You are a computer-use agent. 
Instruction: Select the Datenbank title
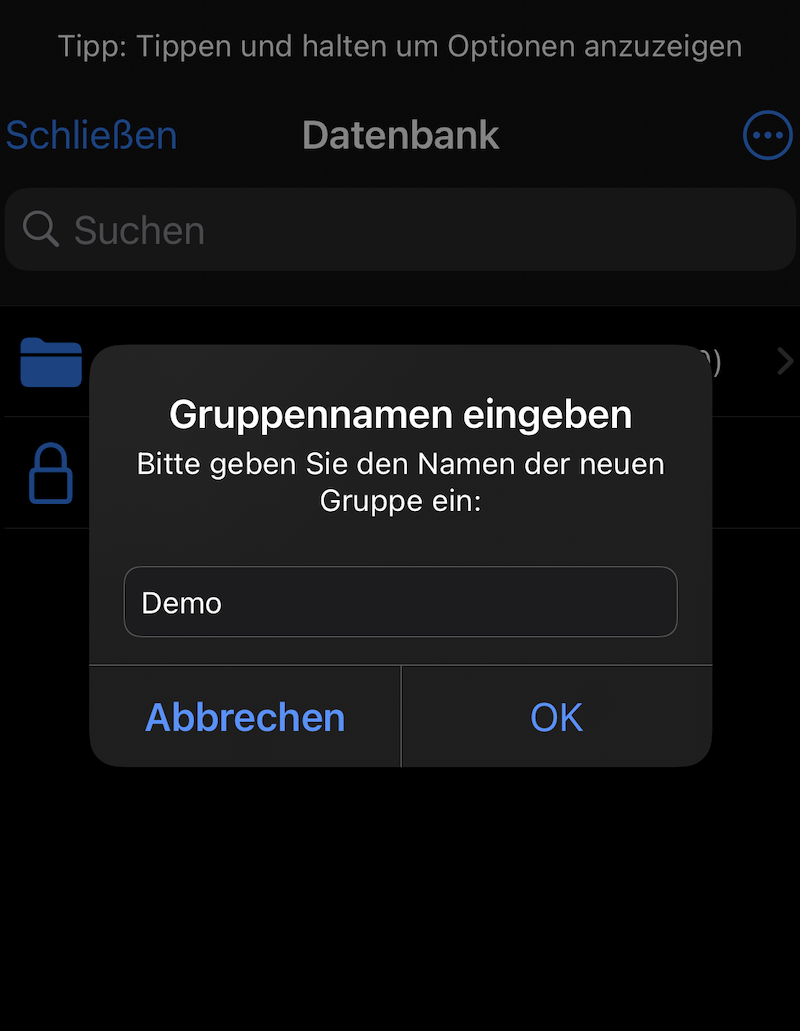[x=400, y=135]
